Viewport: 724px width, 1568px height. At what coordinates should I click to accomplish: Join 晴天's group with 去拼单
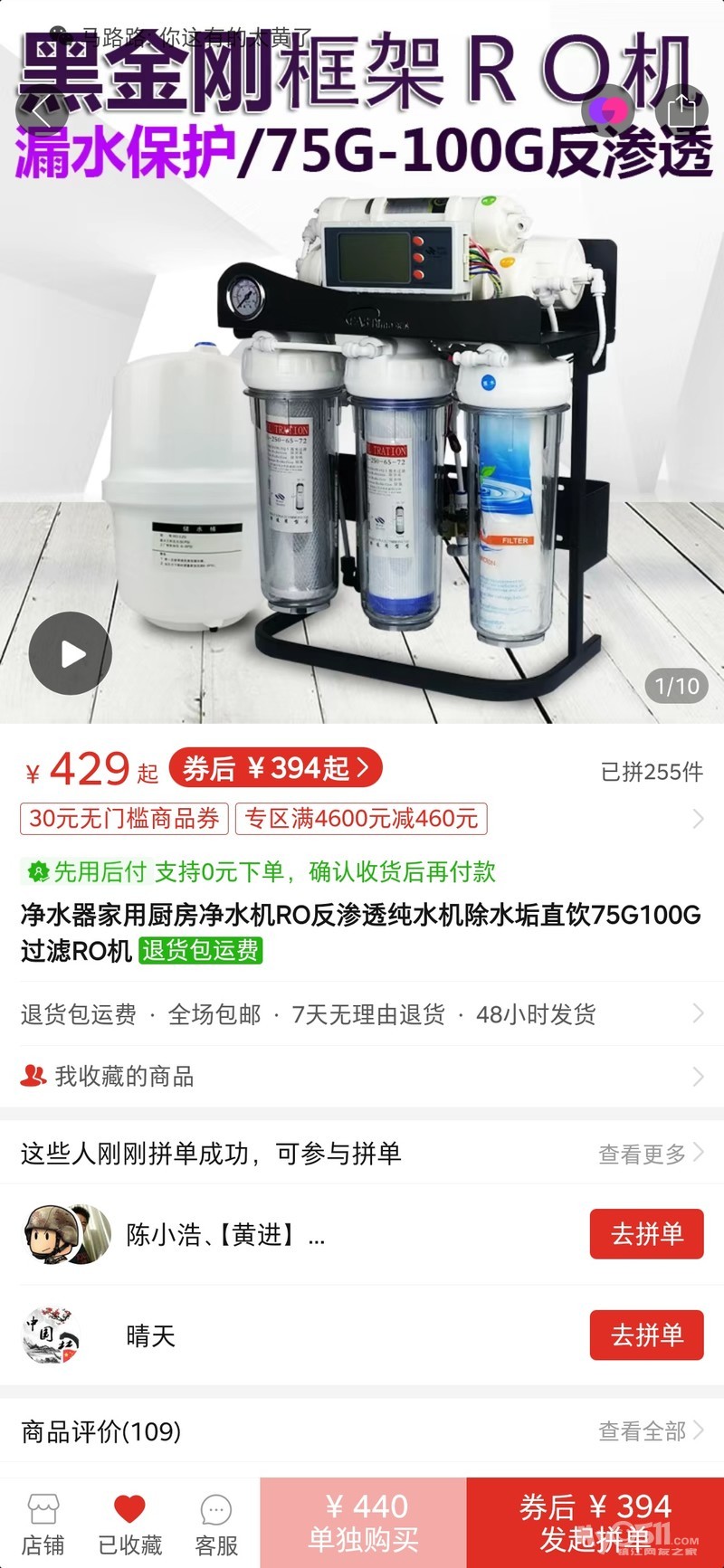tap(646, 1335)
